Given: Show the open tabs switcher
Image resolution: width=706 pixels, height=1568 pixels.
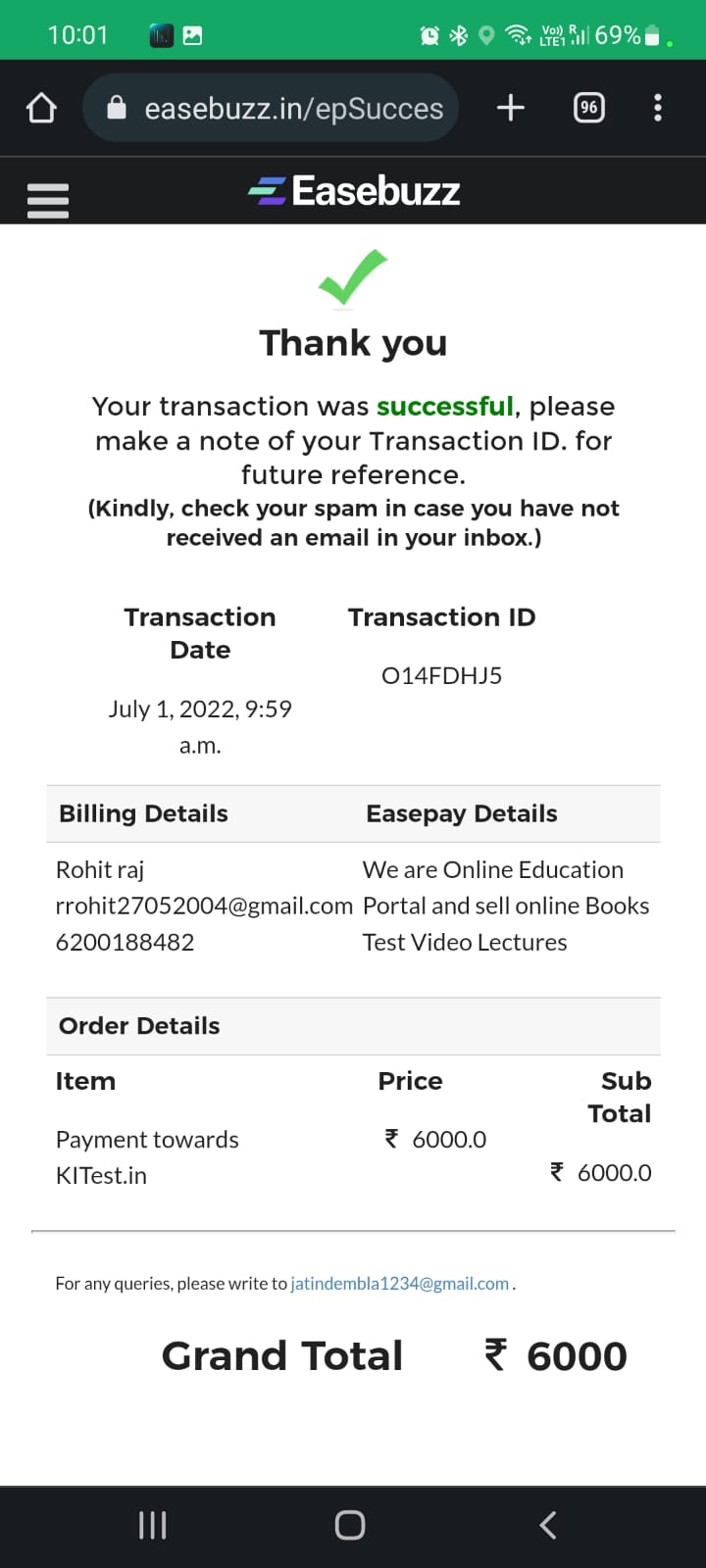Looking at the screenshot, I should click(x=588, y=108).
